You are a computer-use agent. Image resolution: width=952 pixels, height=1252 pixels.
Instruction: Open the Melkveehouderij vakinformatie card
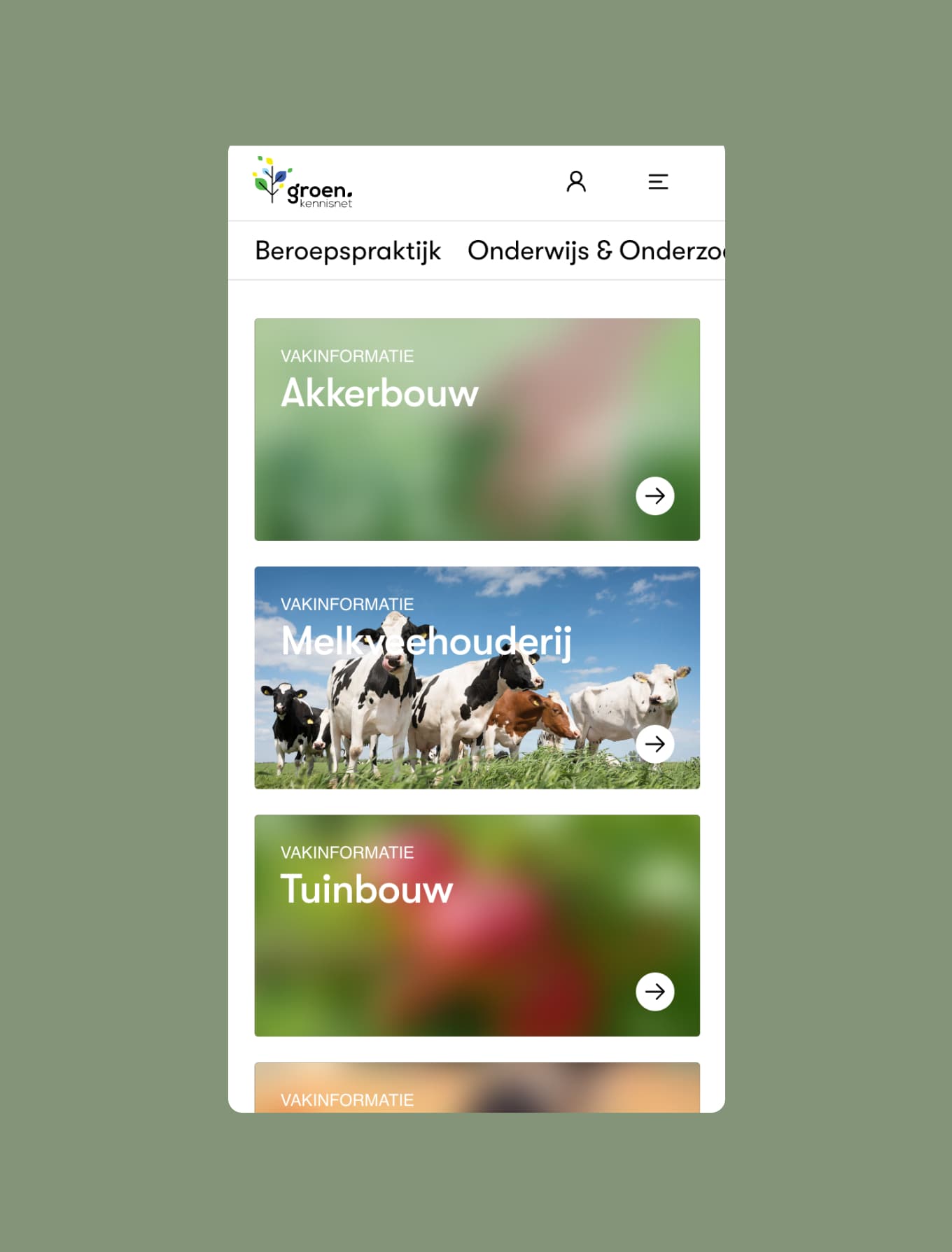[477, 677]
